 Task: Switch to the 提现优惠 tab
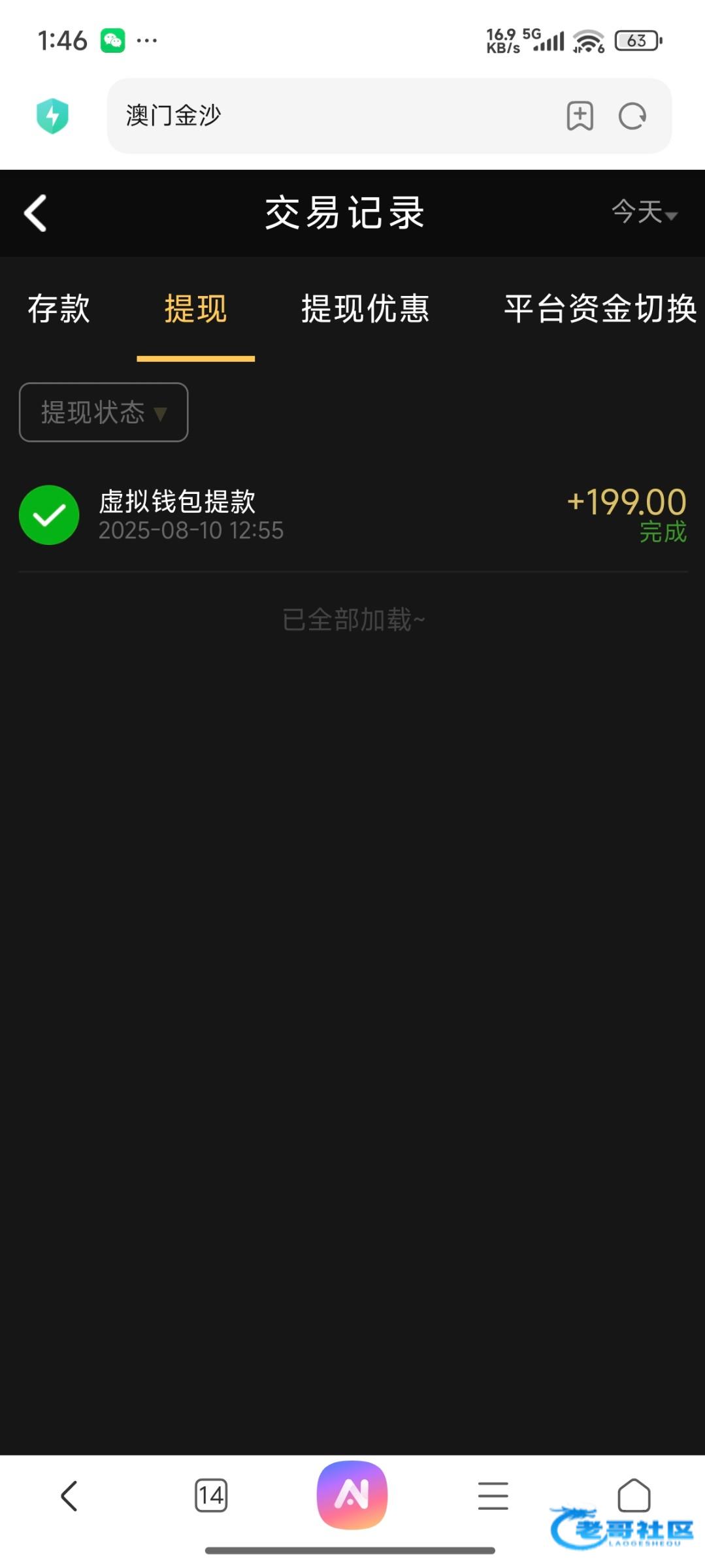point(365,308)
